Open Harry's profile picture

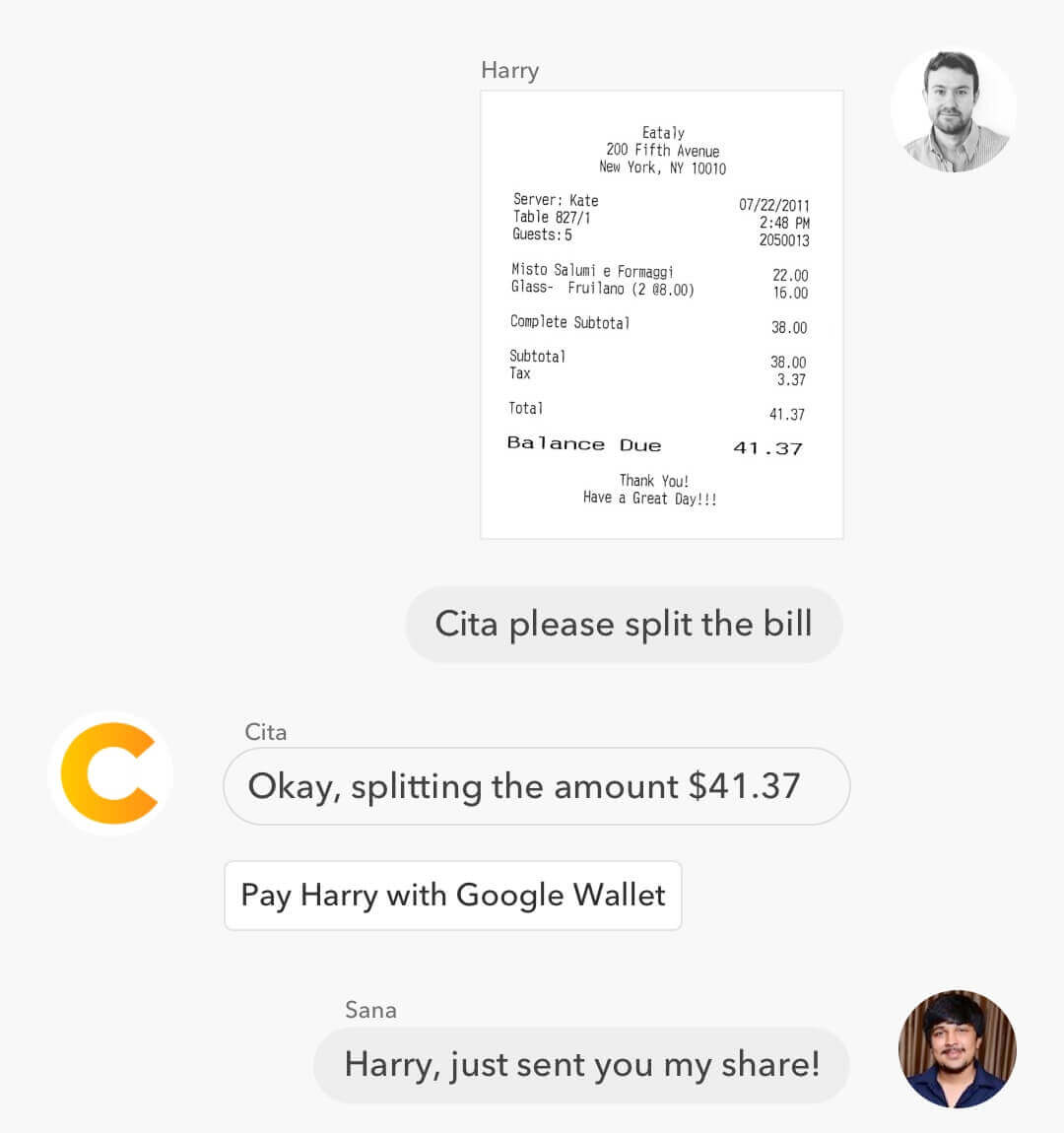point(953,109)
